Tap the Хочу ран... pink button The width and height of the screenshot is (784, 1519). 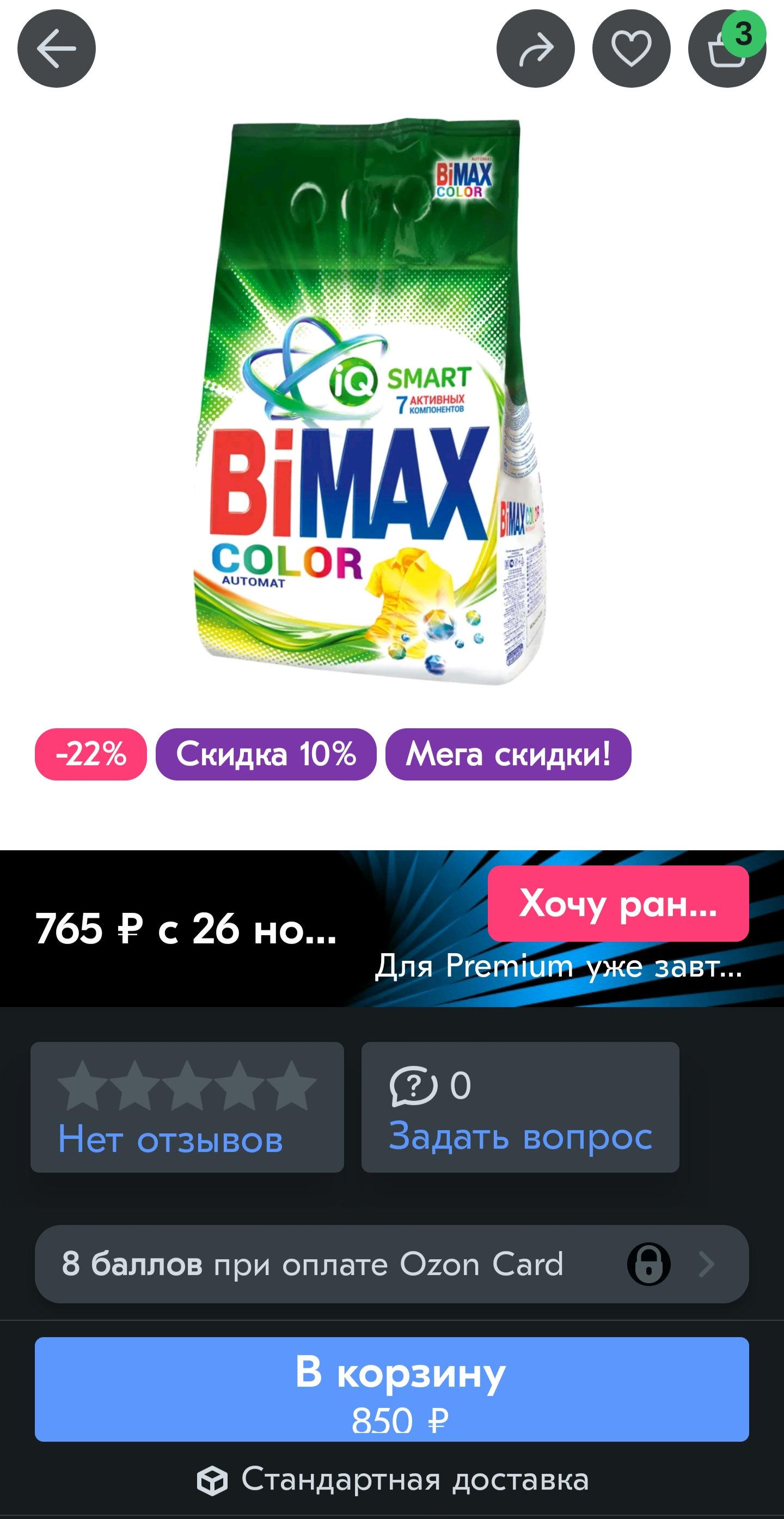click(618, 903)
